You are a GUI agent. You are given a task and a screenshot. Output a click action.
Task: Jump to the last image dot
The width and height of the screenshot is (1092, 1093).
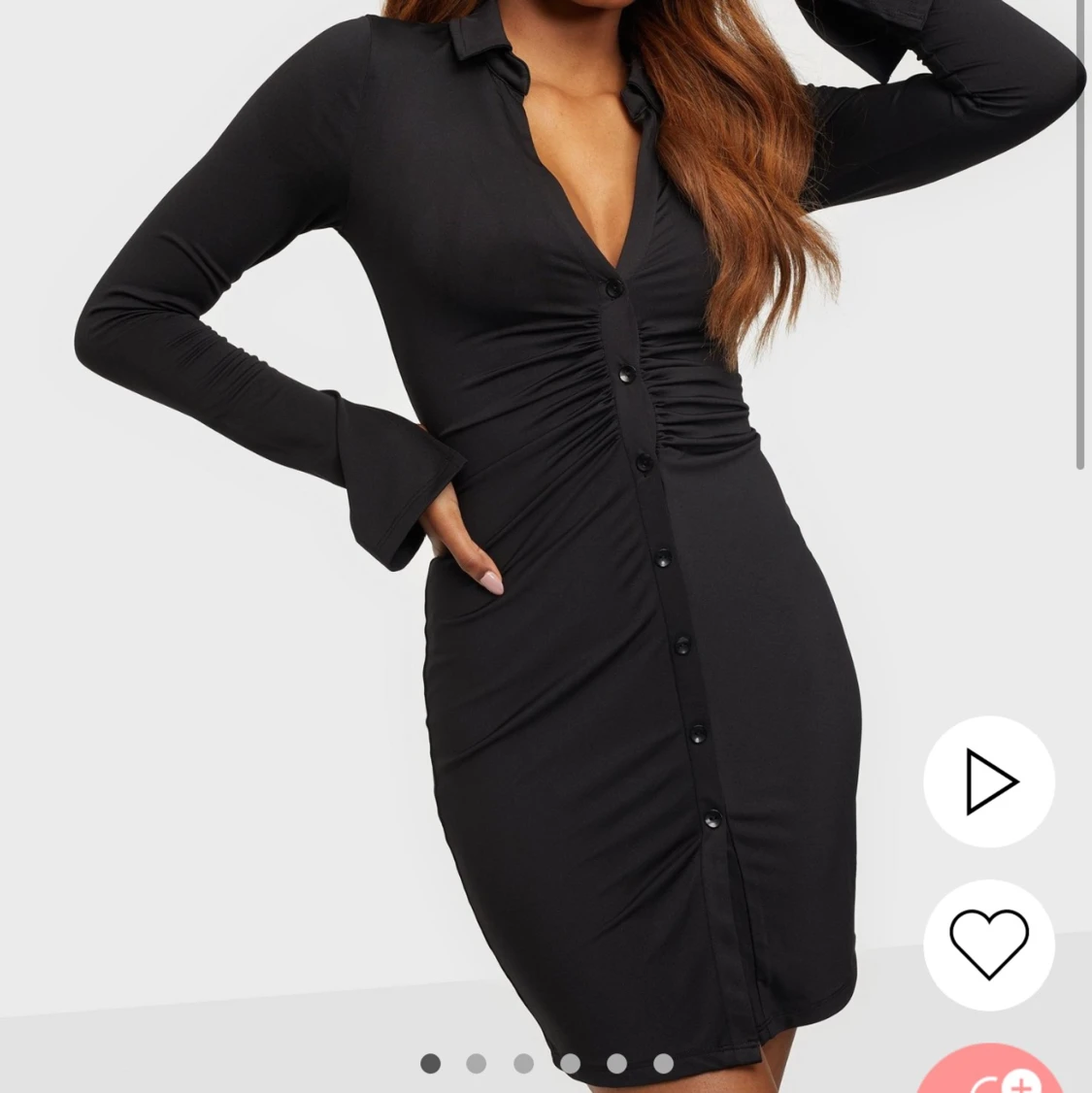coord(663,1064)
